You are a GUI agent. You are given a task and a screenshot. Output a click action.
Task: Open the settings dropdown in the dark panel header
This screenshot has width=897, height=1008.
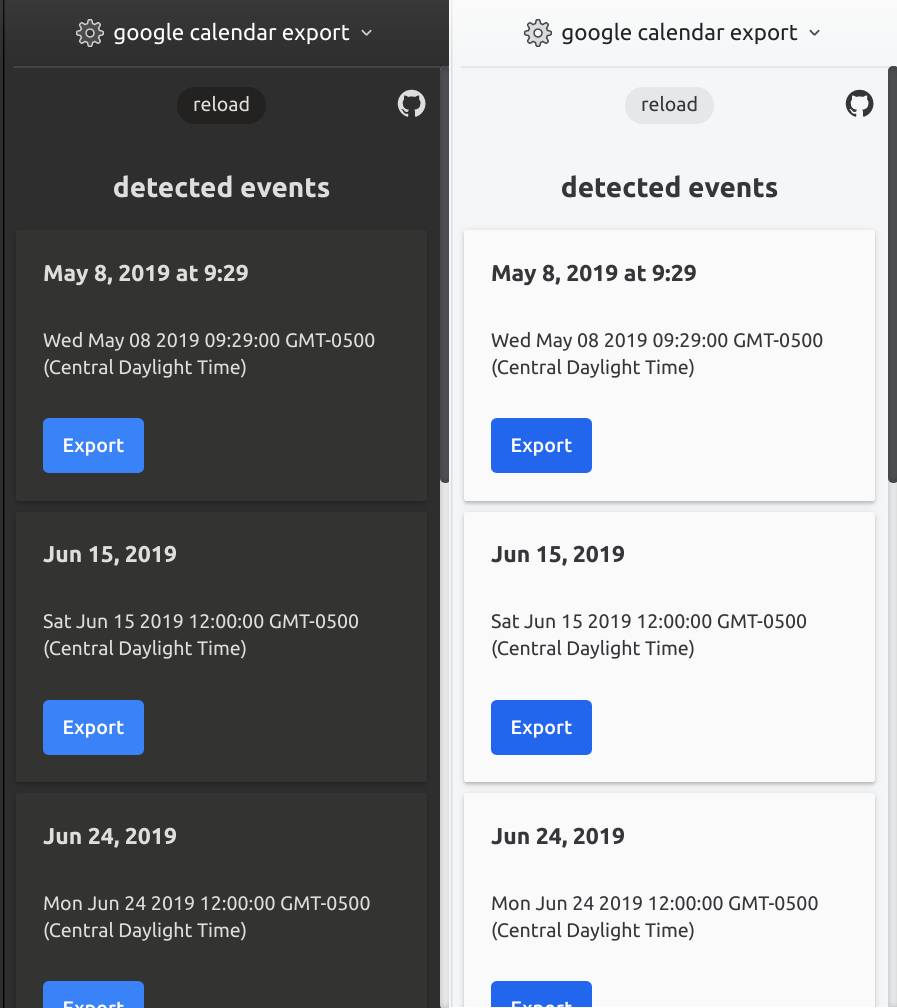tap(224, 33)
